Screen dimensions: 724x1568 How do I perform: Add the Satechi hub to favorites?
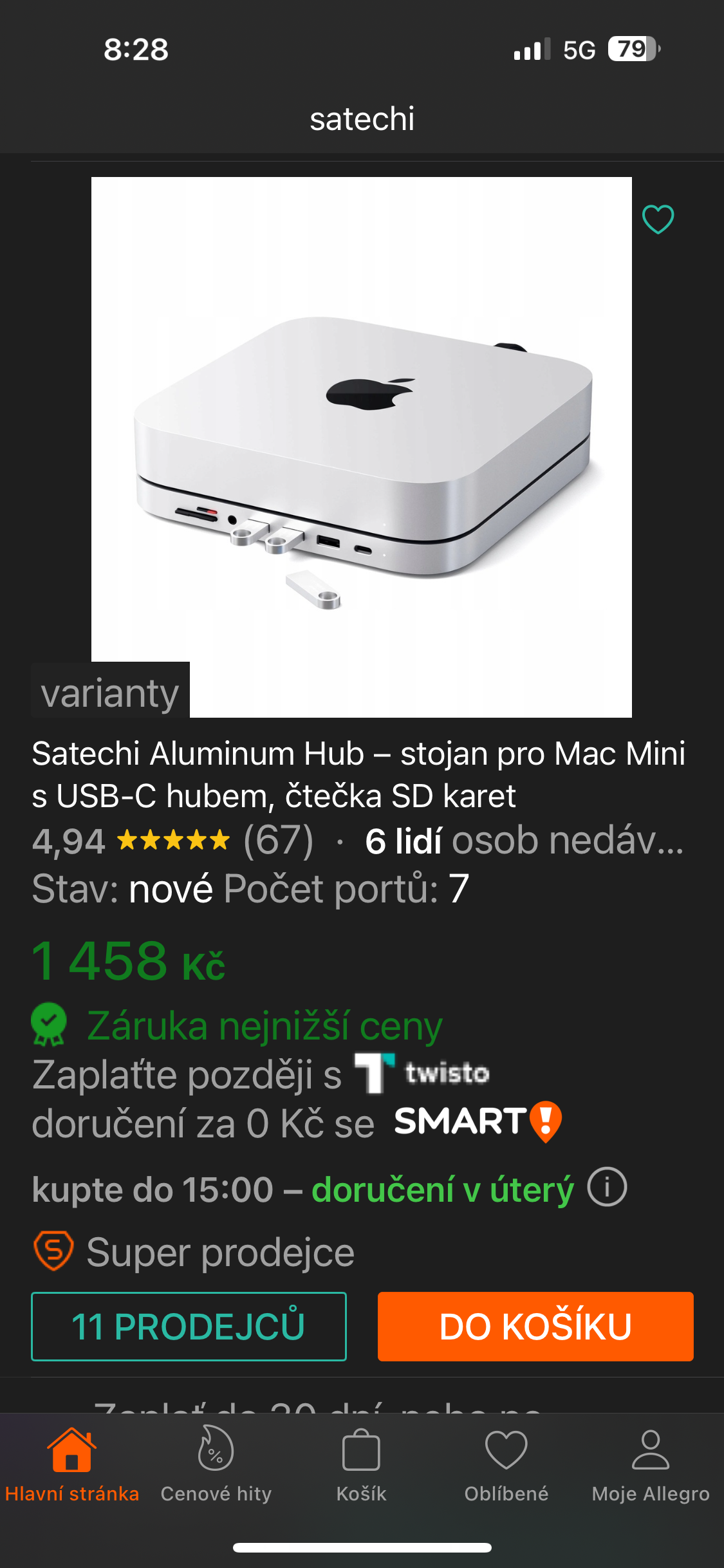click(658, 219)
